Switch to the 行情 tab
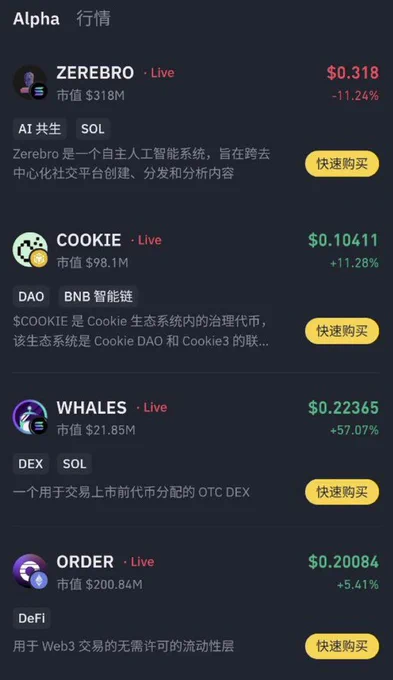The image size is (393, 680). click(93, 19)
